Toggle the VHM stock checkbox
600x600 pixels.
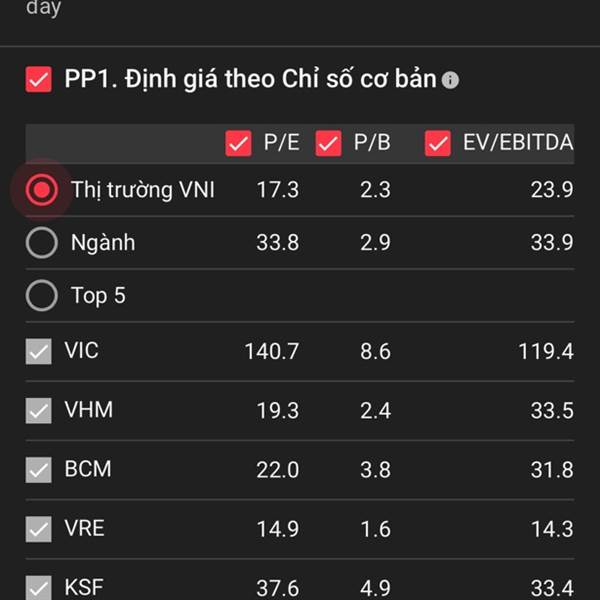pos(39,411)
